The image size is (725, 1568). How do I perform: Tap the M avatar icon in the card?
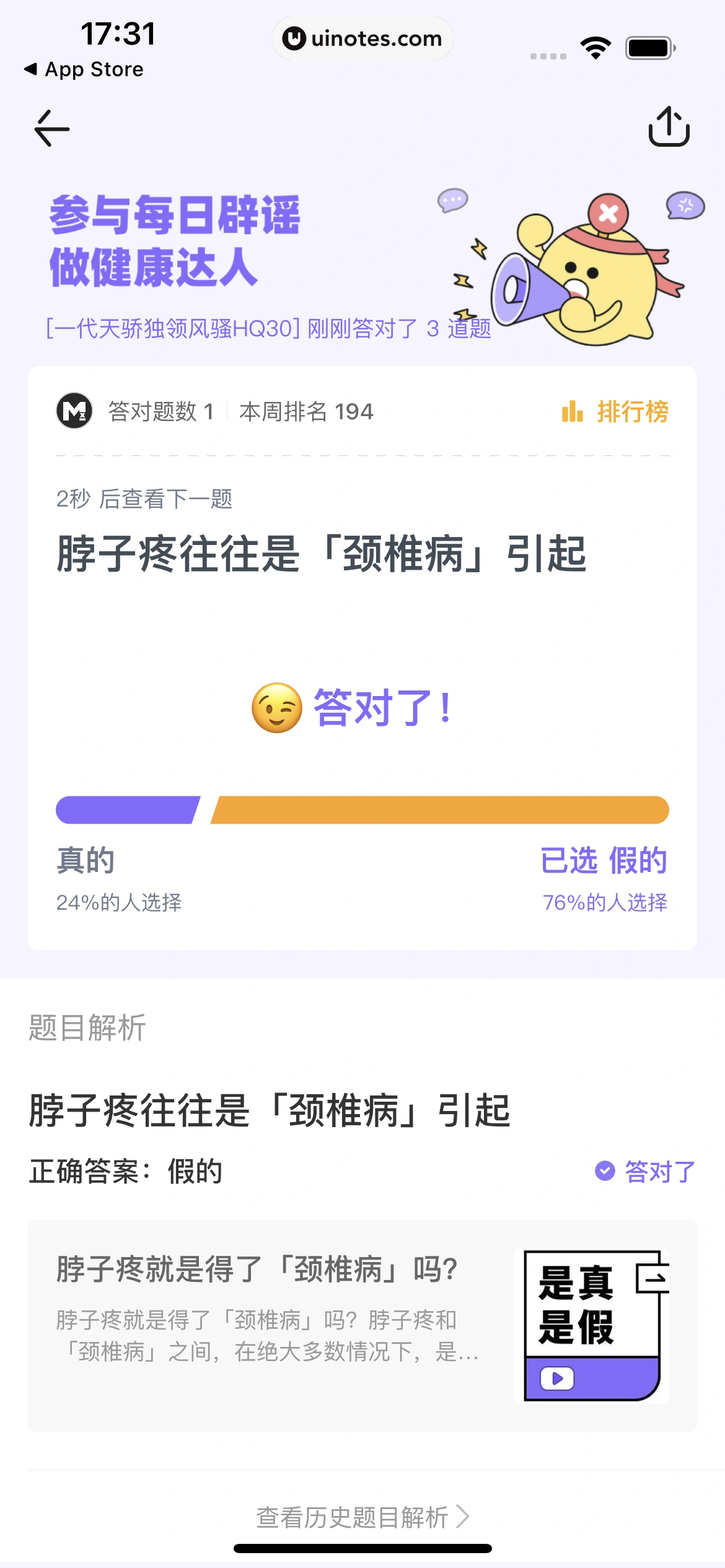[74, 411]
